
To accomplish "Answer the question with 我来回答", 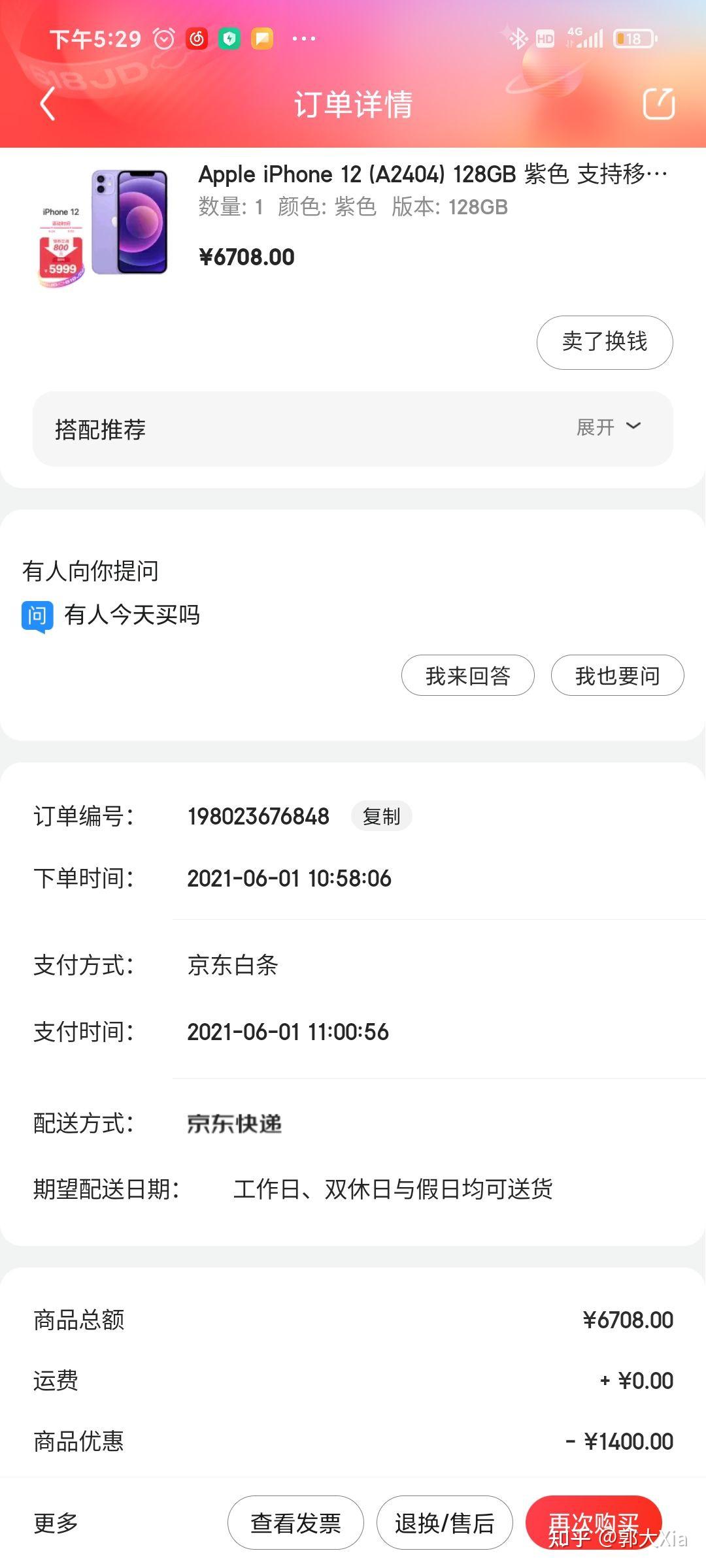I will point(467,676).
